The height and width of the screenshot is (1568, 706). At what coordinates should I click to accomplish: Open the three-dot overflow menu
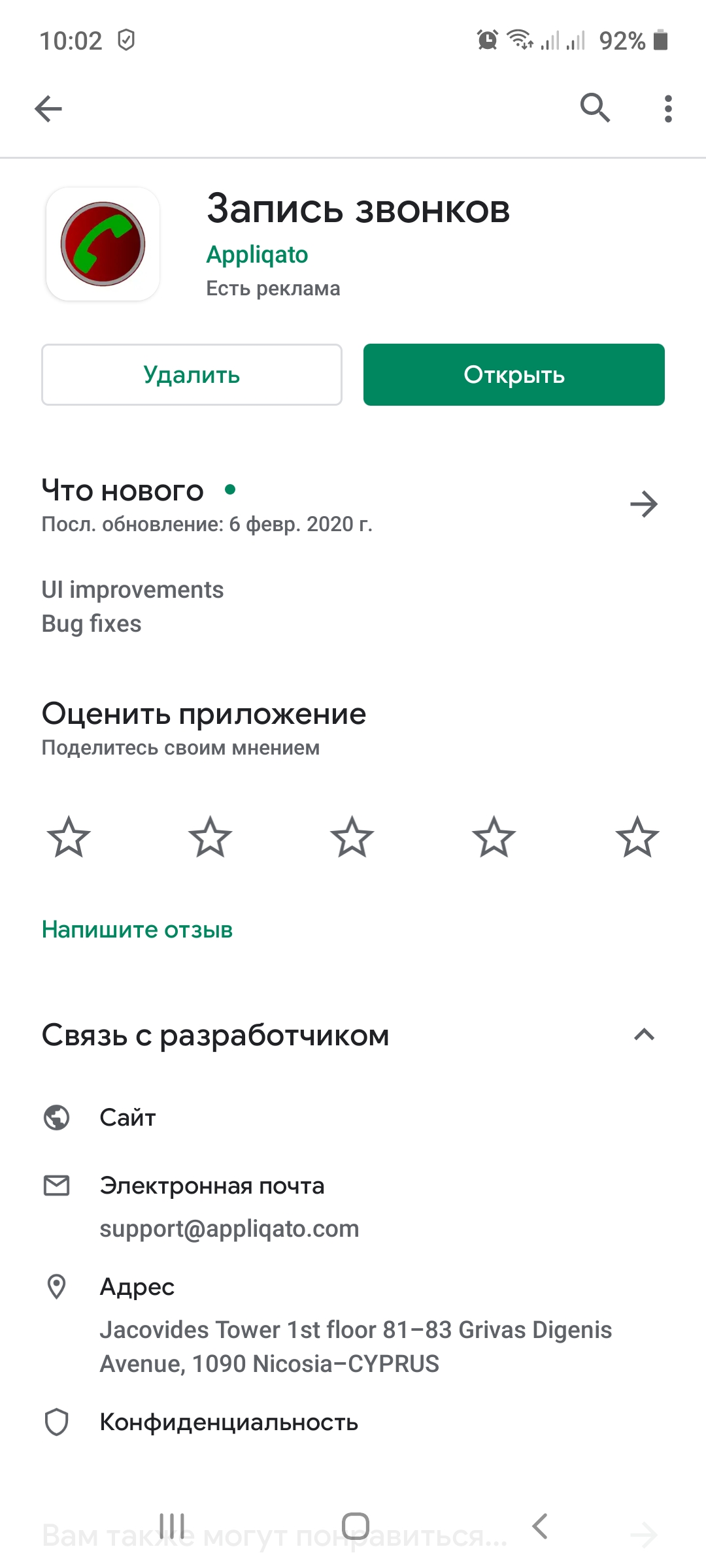(667, 108)
